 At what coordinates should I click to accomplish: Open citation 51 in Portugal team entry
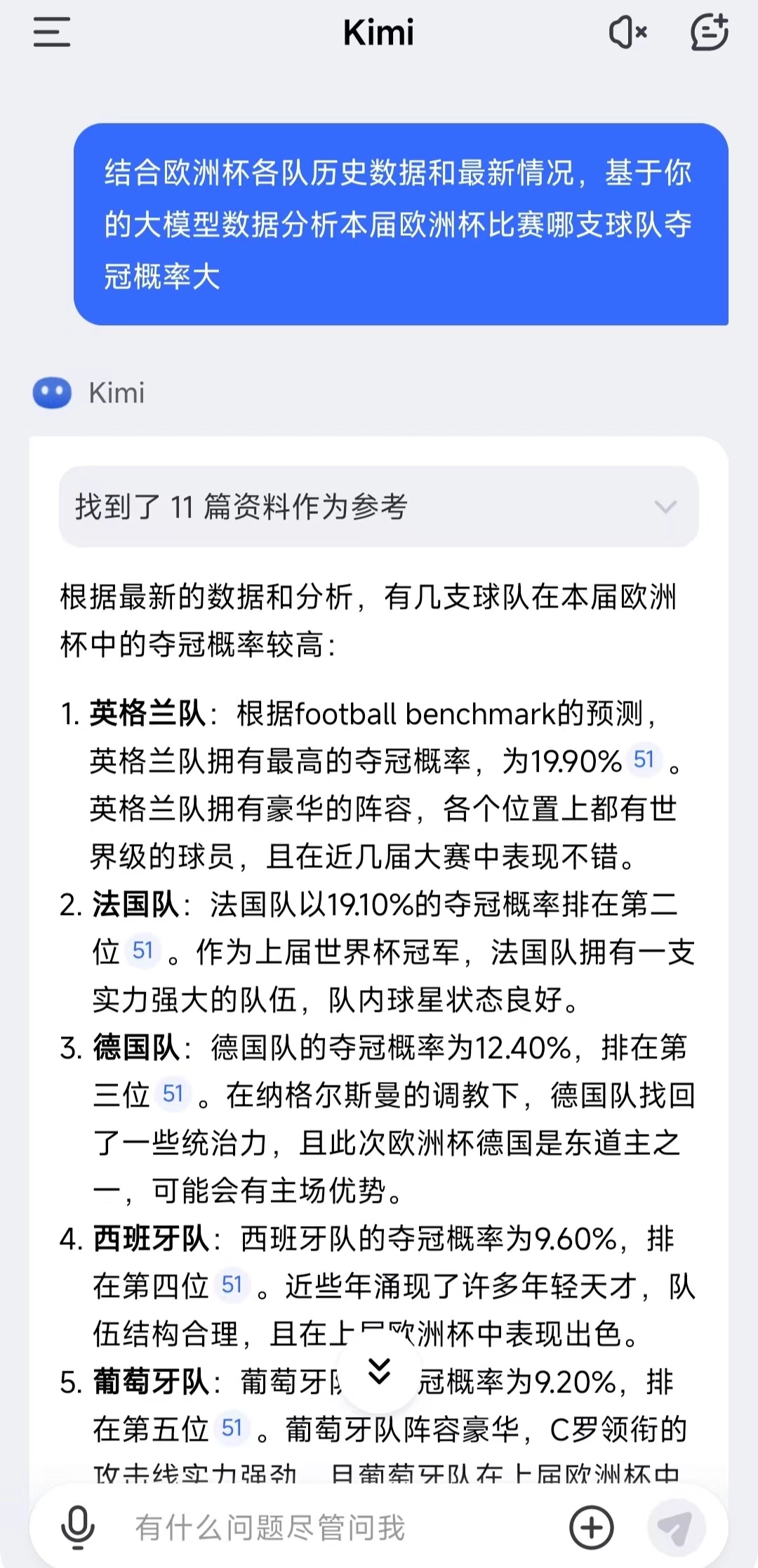click(x=232, y=1428)
